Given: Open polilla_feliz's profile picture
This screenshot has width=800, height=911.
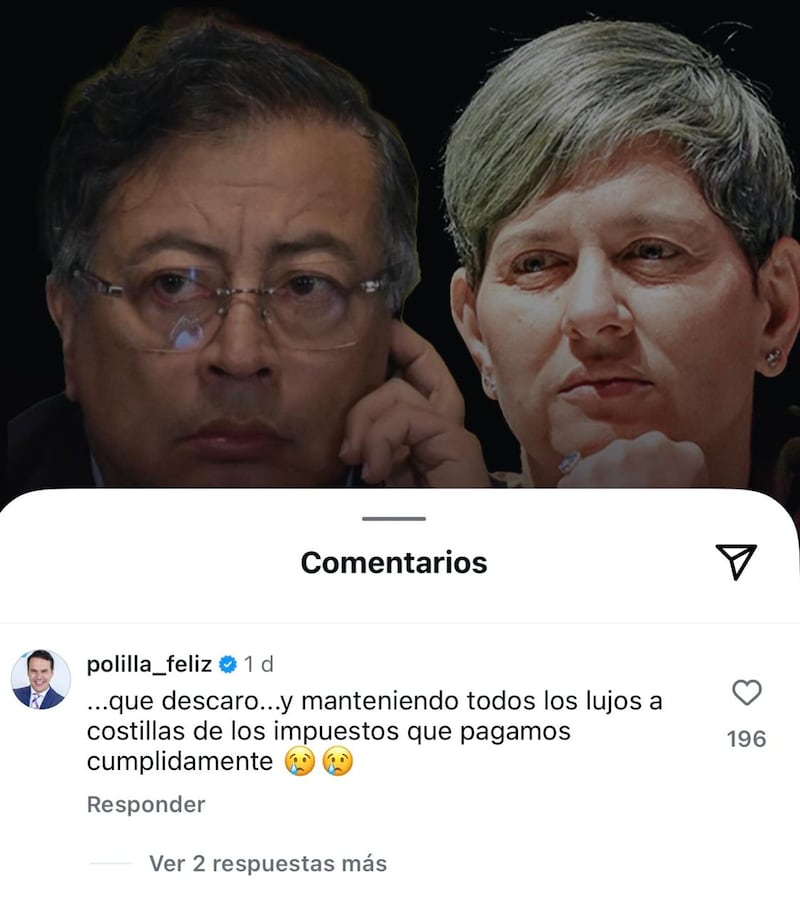Looking at the screenshot, I should click(x=40, y=680).
